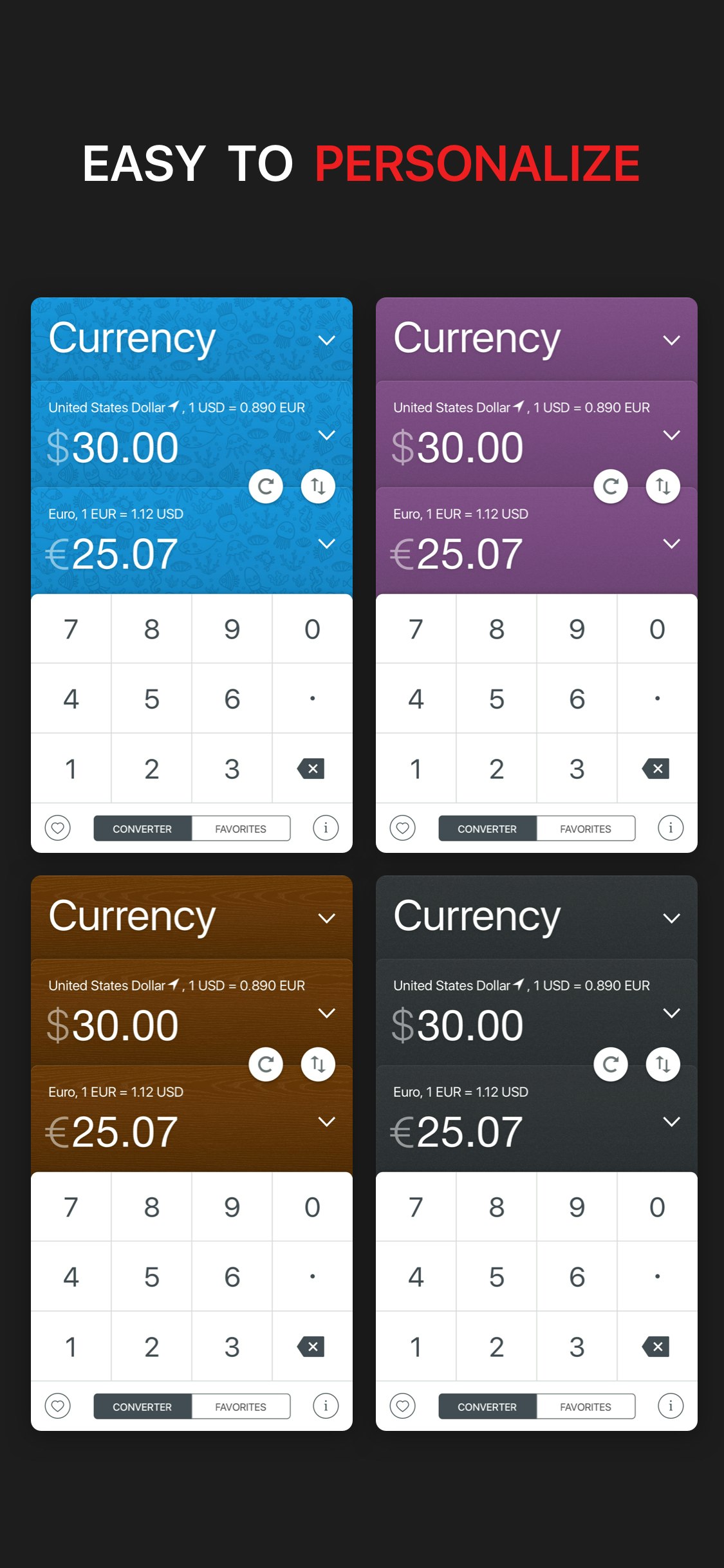Tap the heart icon in dark theme
This screenshot has height=1568, width=724.
(x=403, y=1406)
